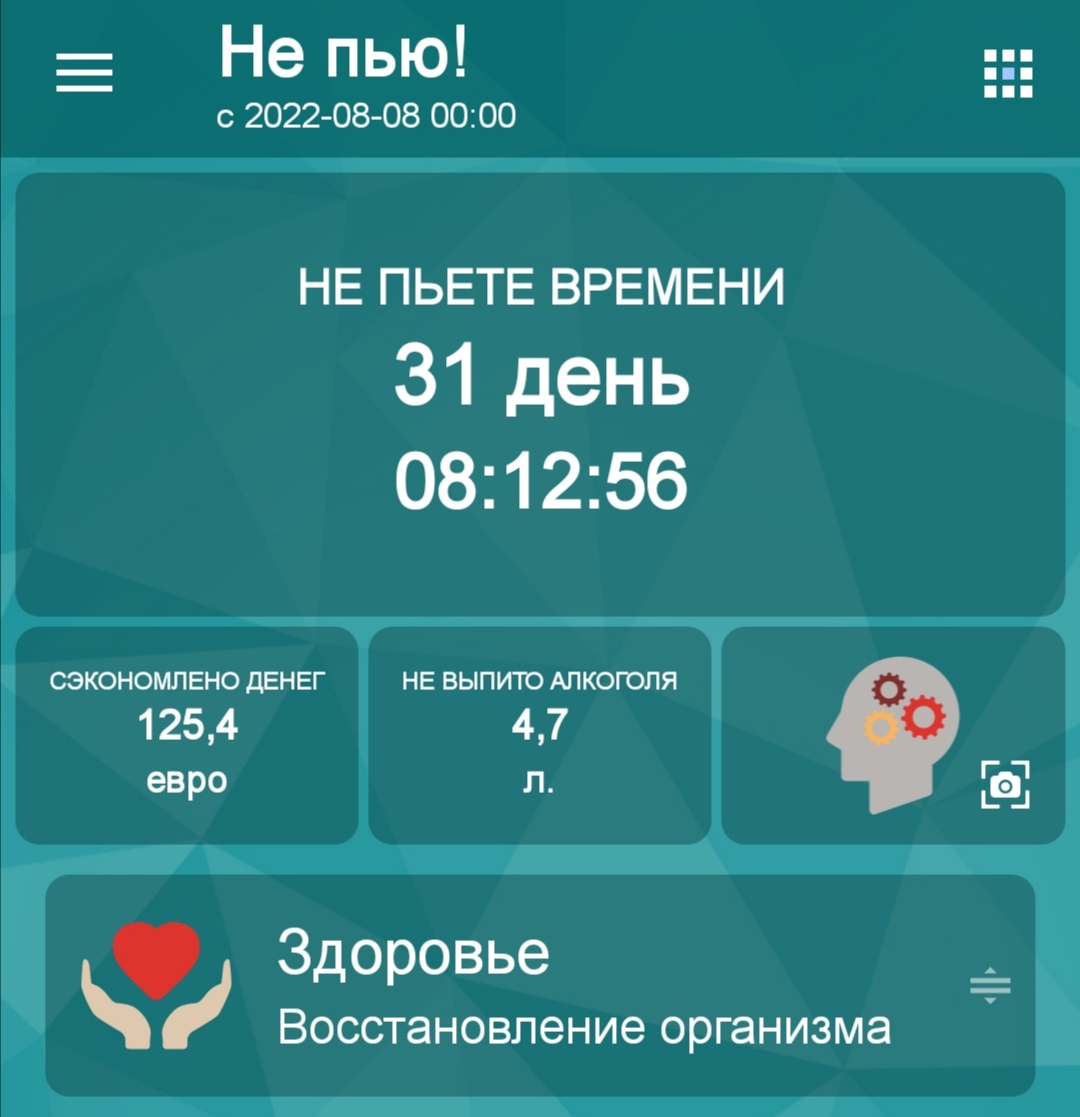Tap the camera screenshot icon
1080x1117 pixels.
point(1005,784)
